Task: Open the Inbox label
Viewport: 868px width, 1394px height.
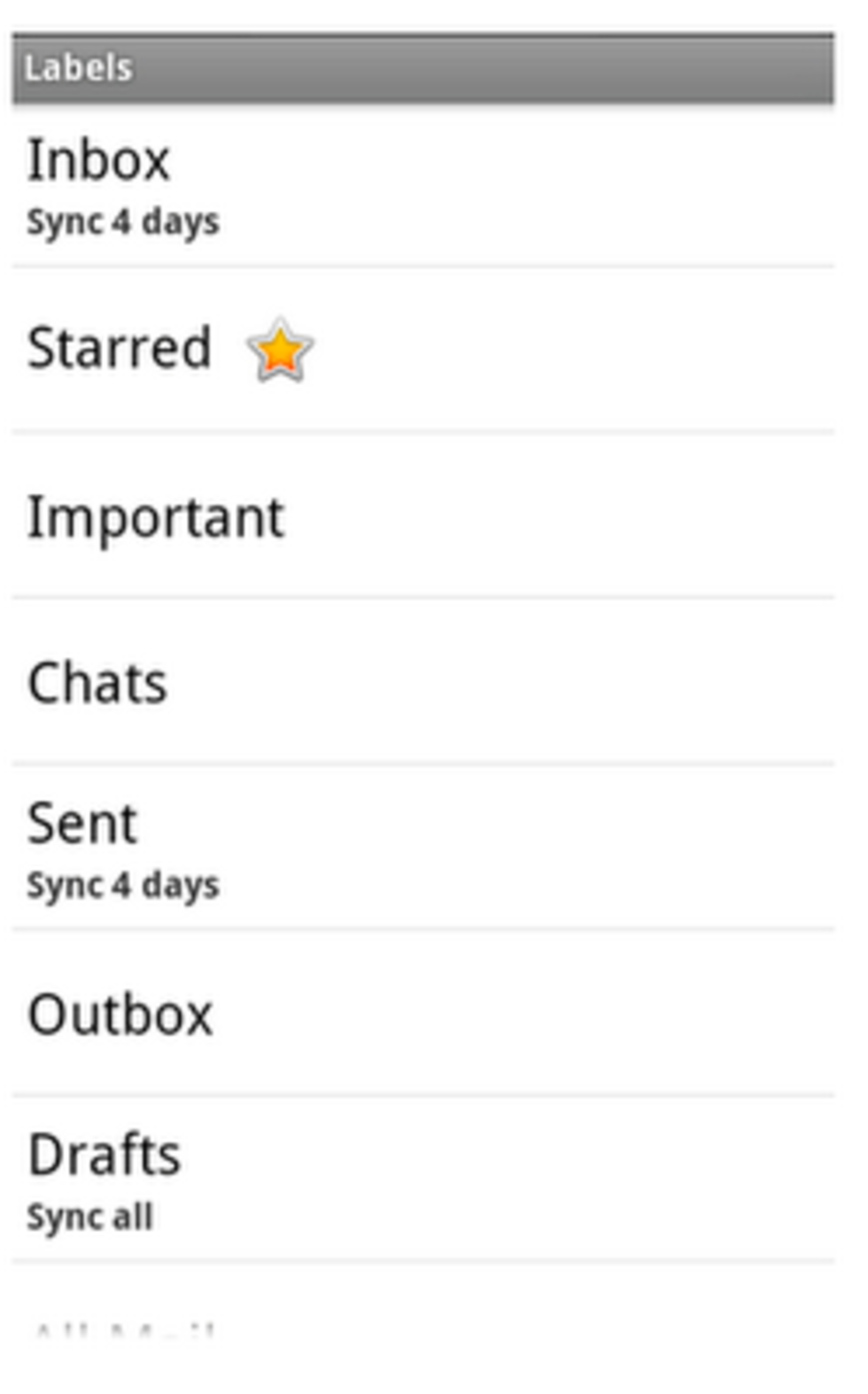Action: [97, 161]
